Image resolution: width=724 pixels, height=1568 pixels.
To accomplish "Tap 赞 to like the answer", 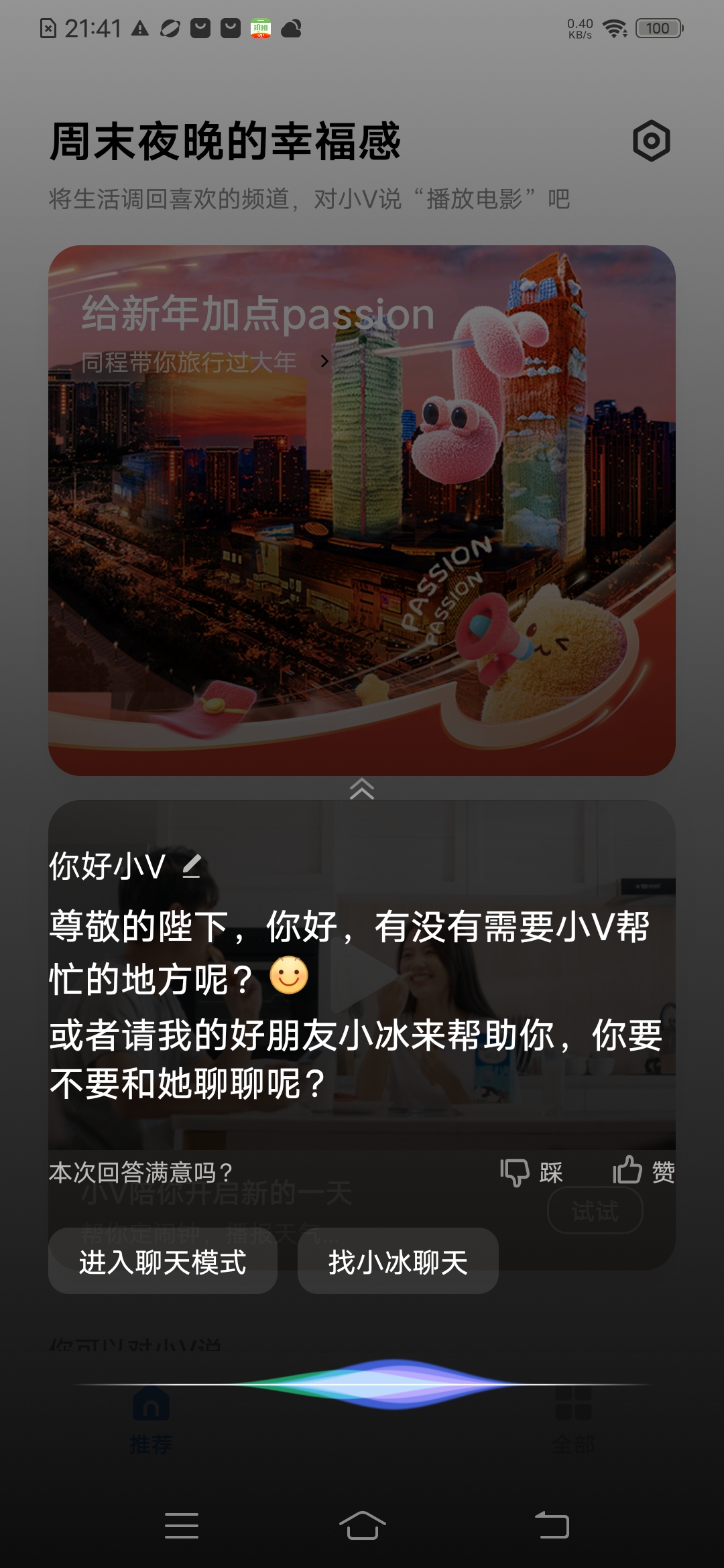I will [644, 1171].
